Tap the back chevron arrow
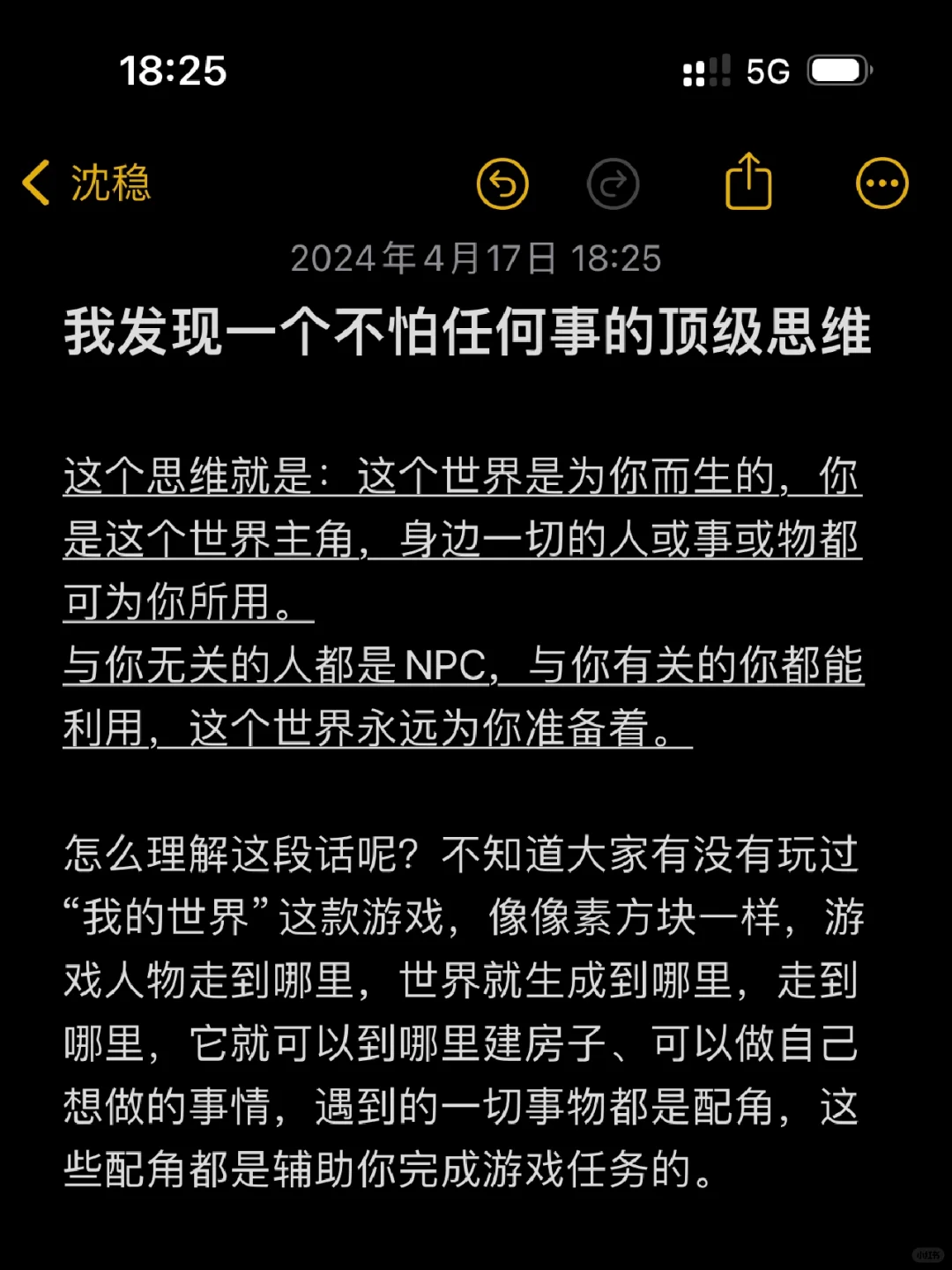Viewport: 952px width, 1270px height. tap(36, 184)
